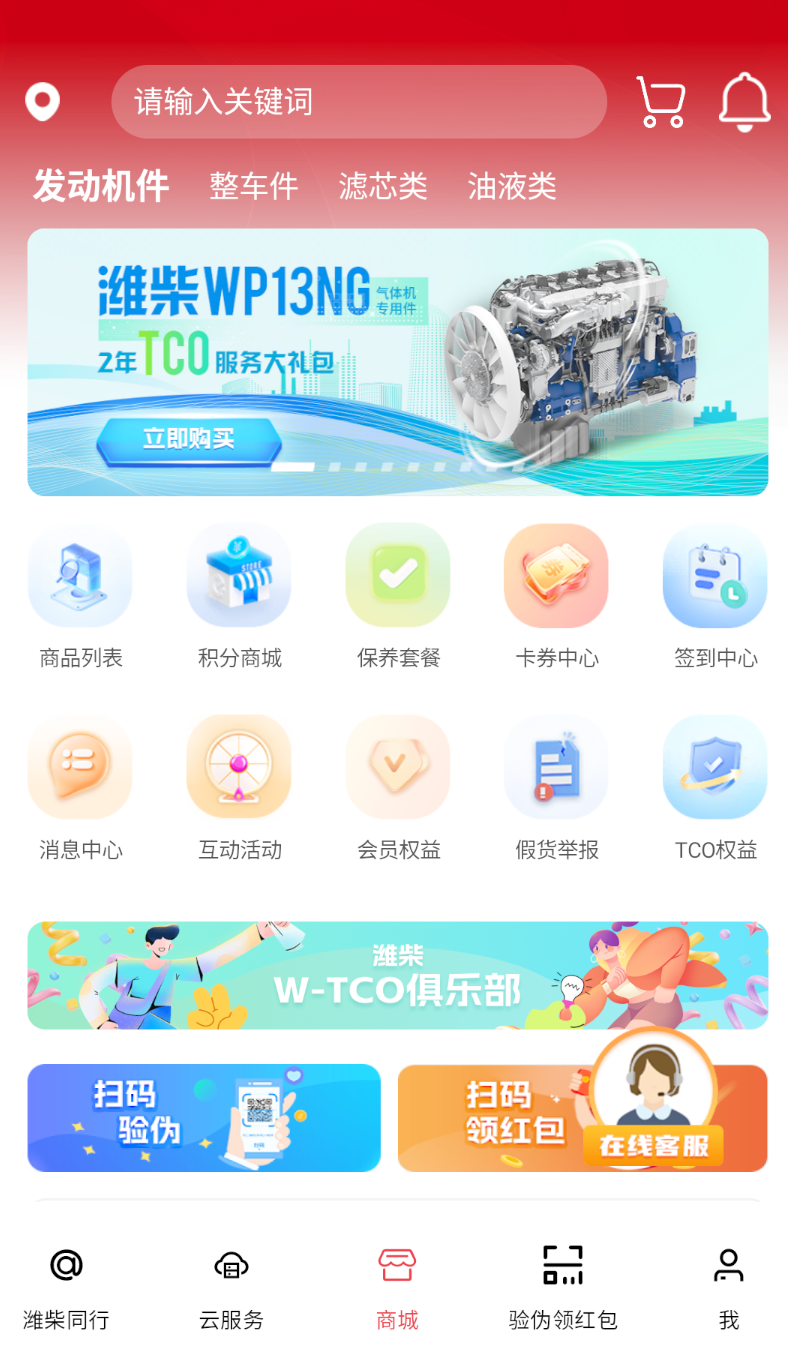Open the shopping cart

(x=660, y=102)
